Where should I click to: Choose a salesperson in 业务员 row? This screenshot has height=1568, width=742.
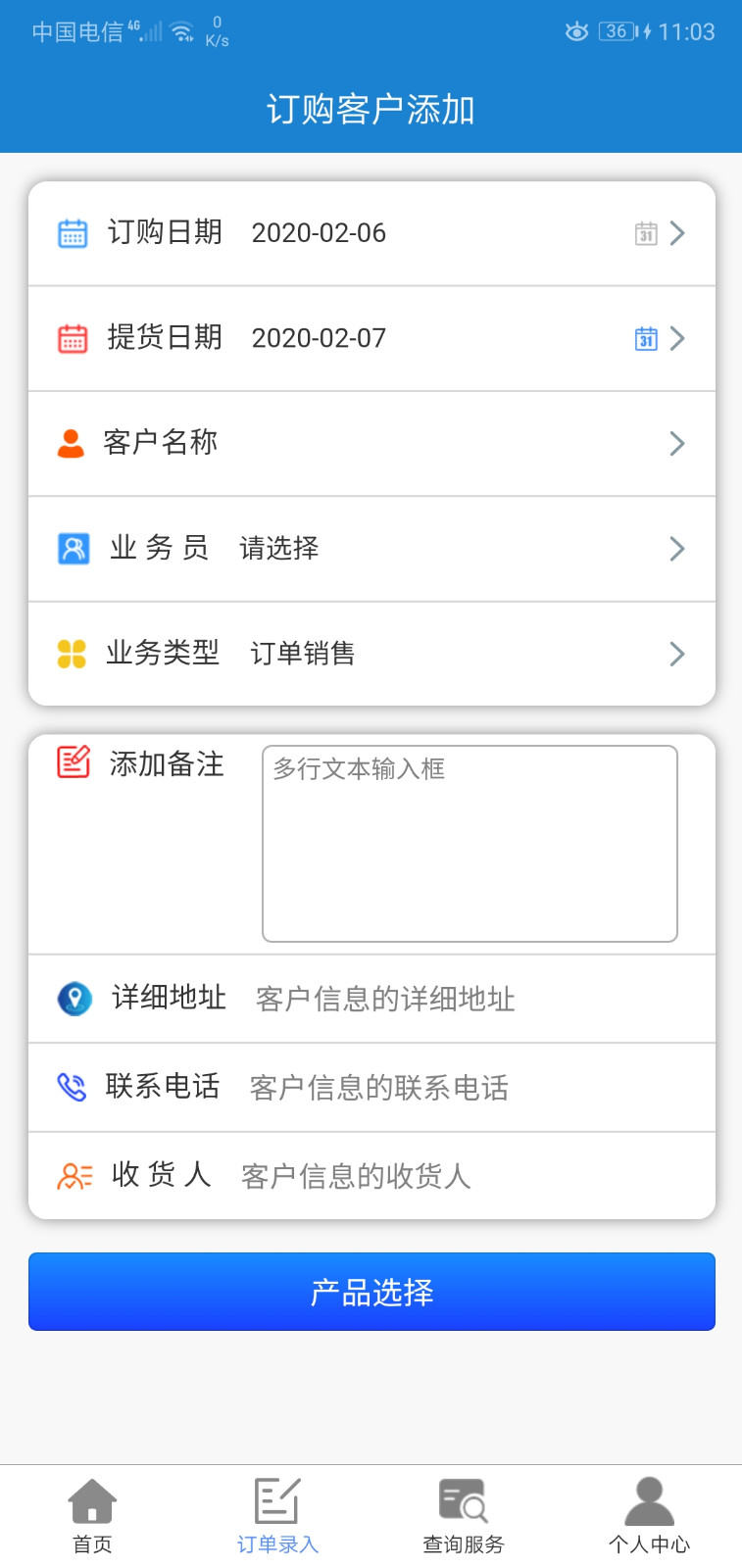coord(371,548)
